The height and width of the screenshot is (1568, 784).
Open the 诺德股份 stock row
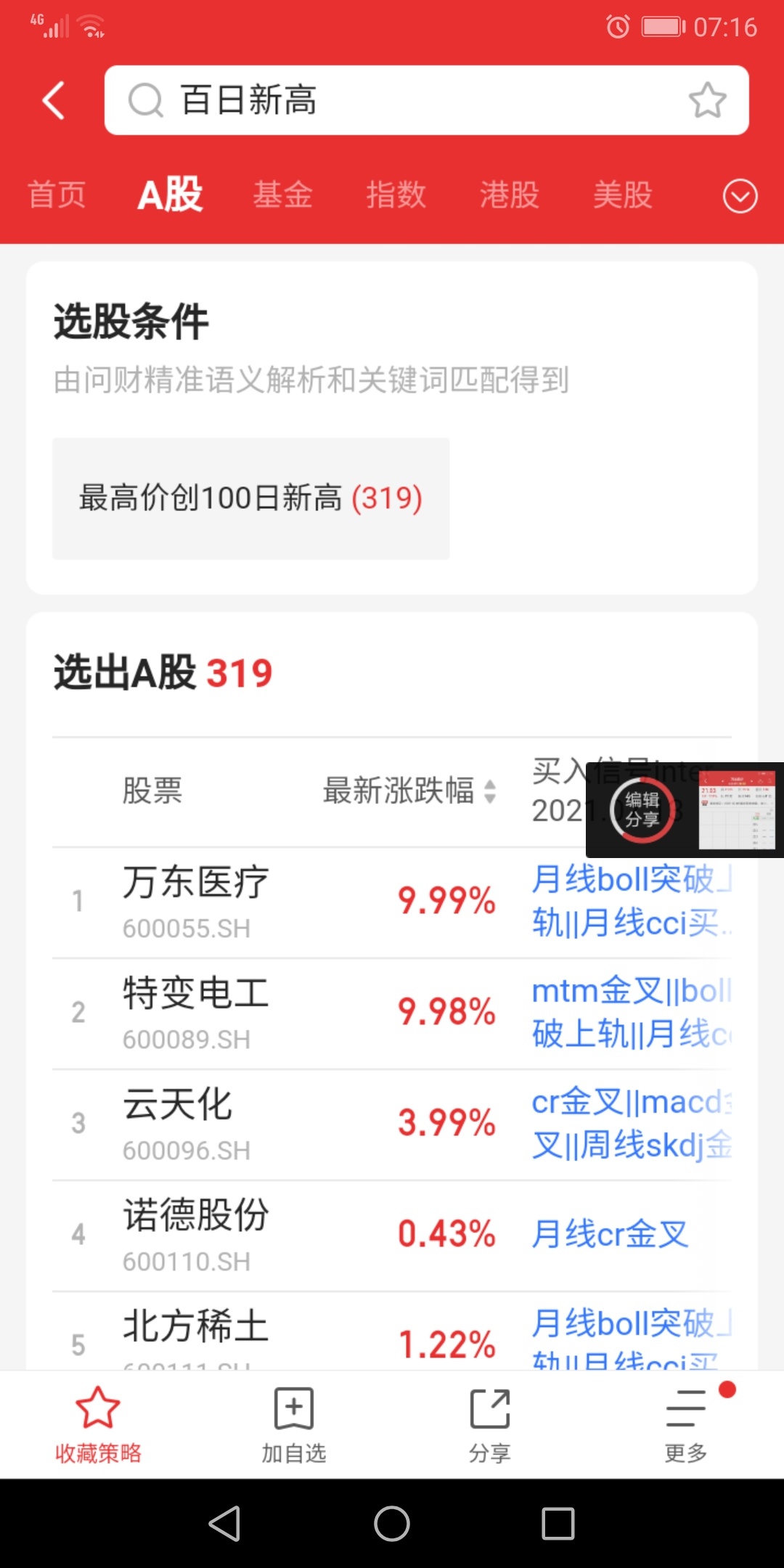(x=392, y=1236)
